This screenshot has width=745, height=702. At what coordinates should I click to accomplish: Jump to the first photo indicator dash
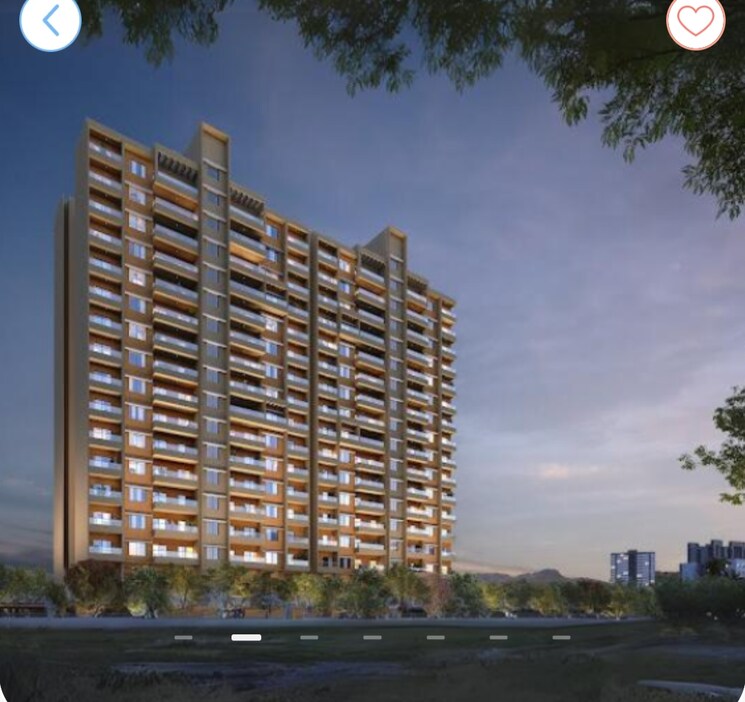[x=183, y=637]
